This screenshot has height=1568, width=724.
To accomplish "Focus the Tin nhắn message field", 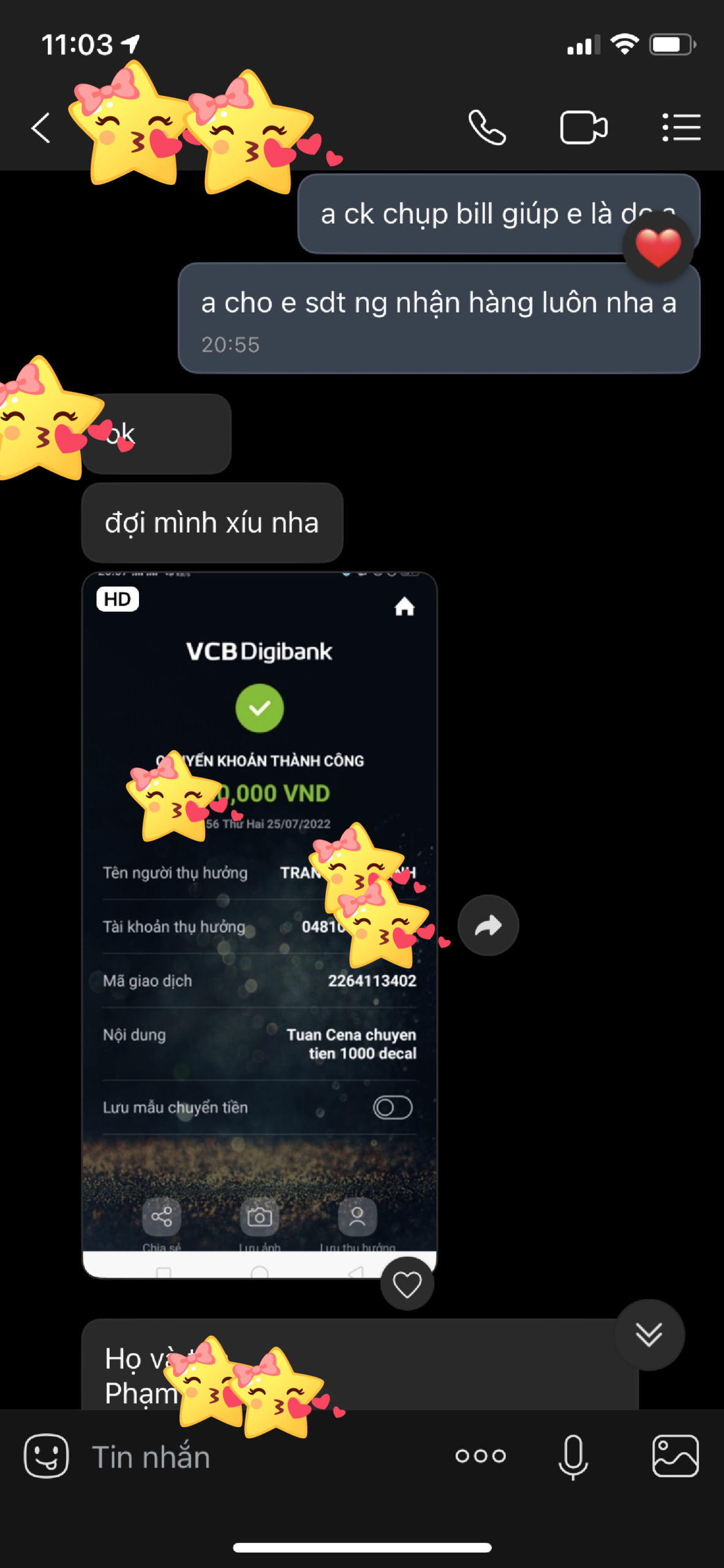I will [x=257, y=1456].
